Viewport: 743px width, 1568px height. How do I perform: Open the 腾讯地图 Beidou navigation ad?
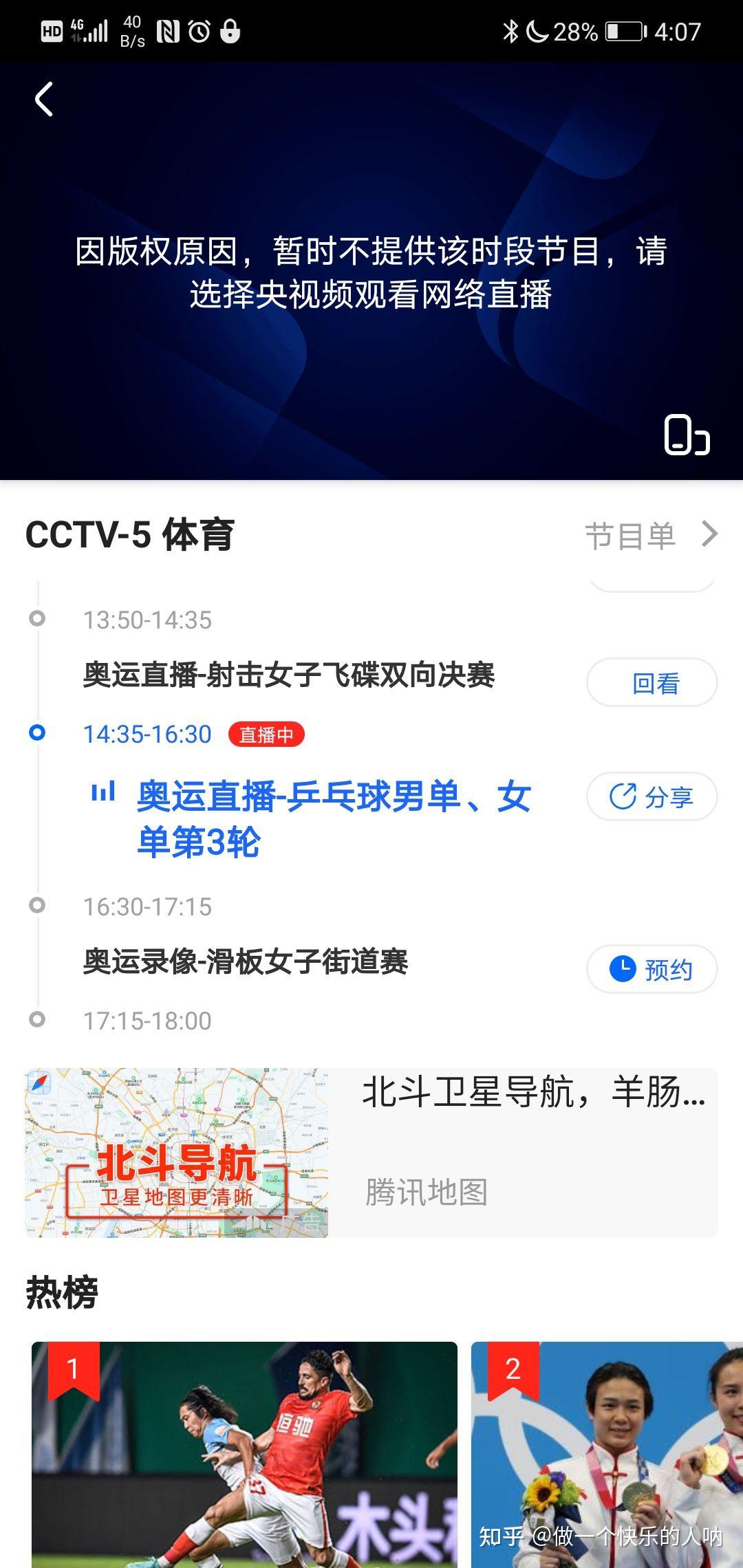(x=371, y=1153)
